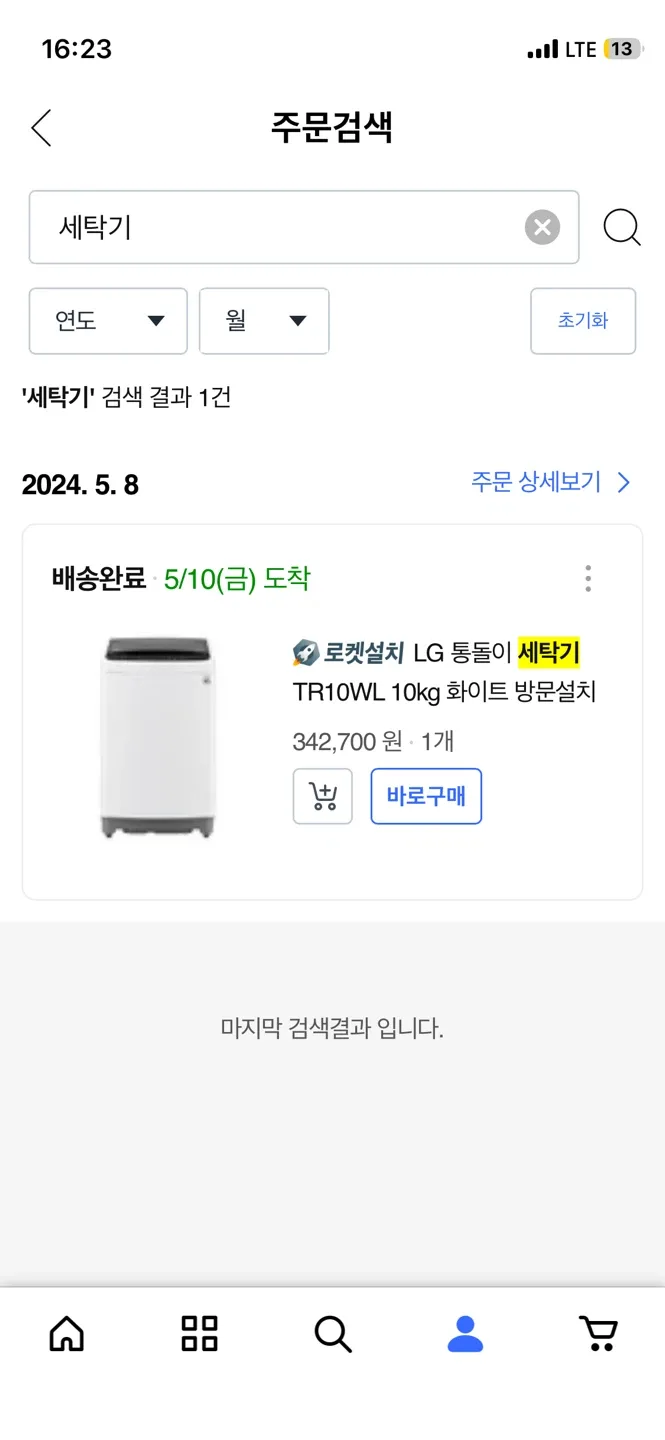Add the washing machine to cart
Image resolution: width=665 pixels, height=1440 pixels.
(322, 797)
